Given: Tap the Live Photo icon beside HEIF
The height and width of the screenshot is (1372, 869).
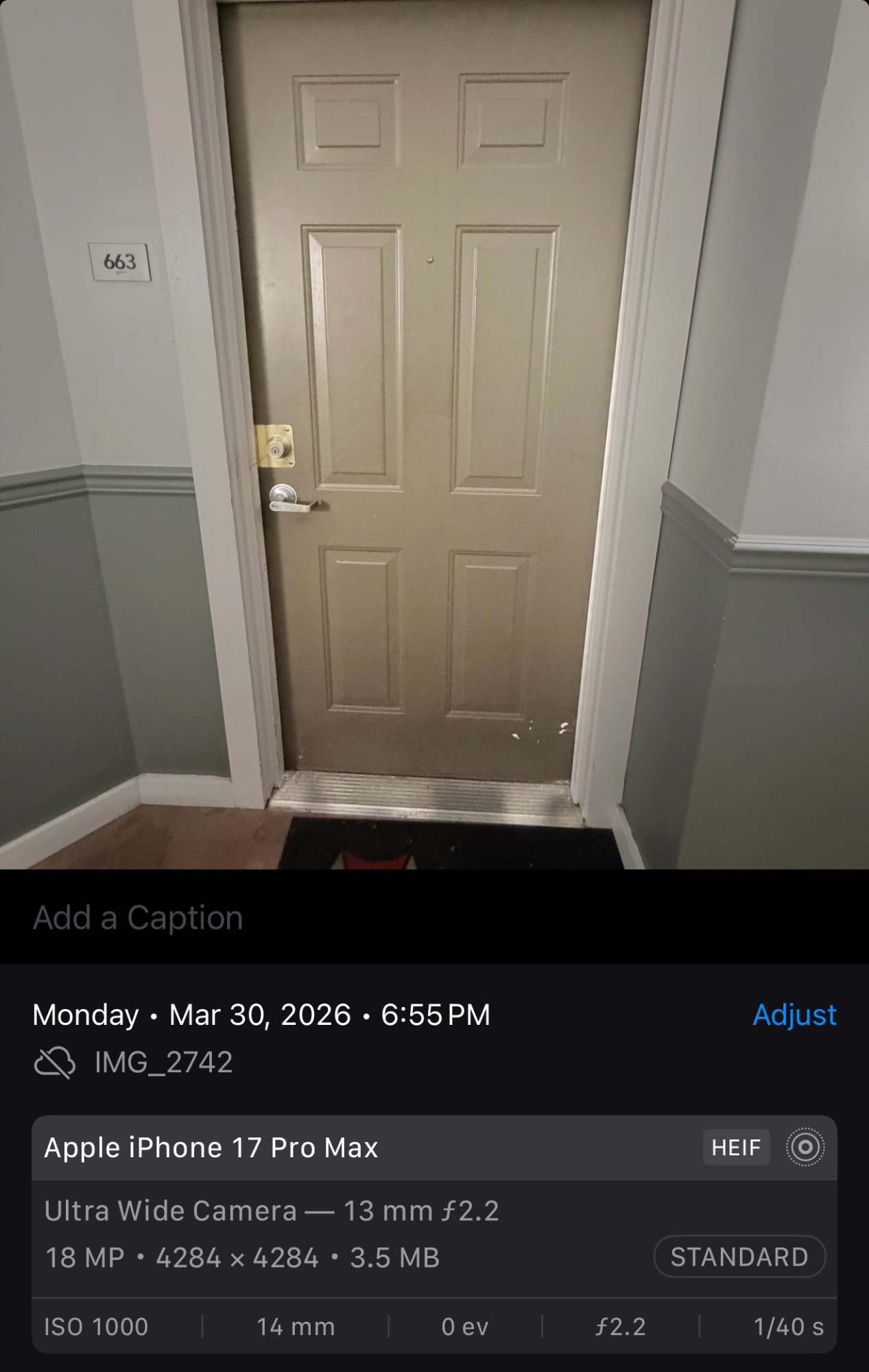Looking at the screenshot, I should tap(805, 1147).
